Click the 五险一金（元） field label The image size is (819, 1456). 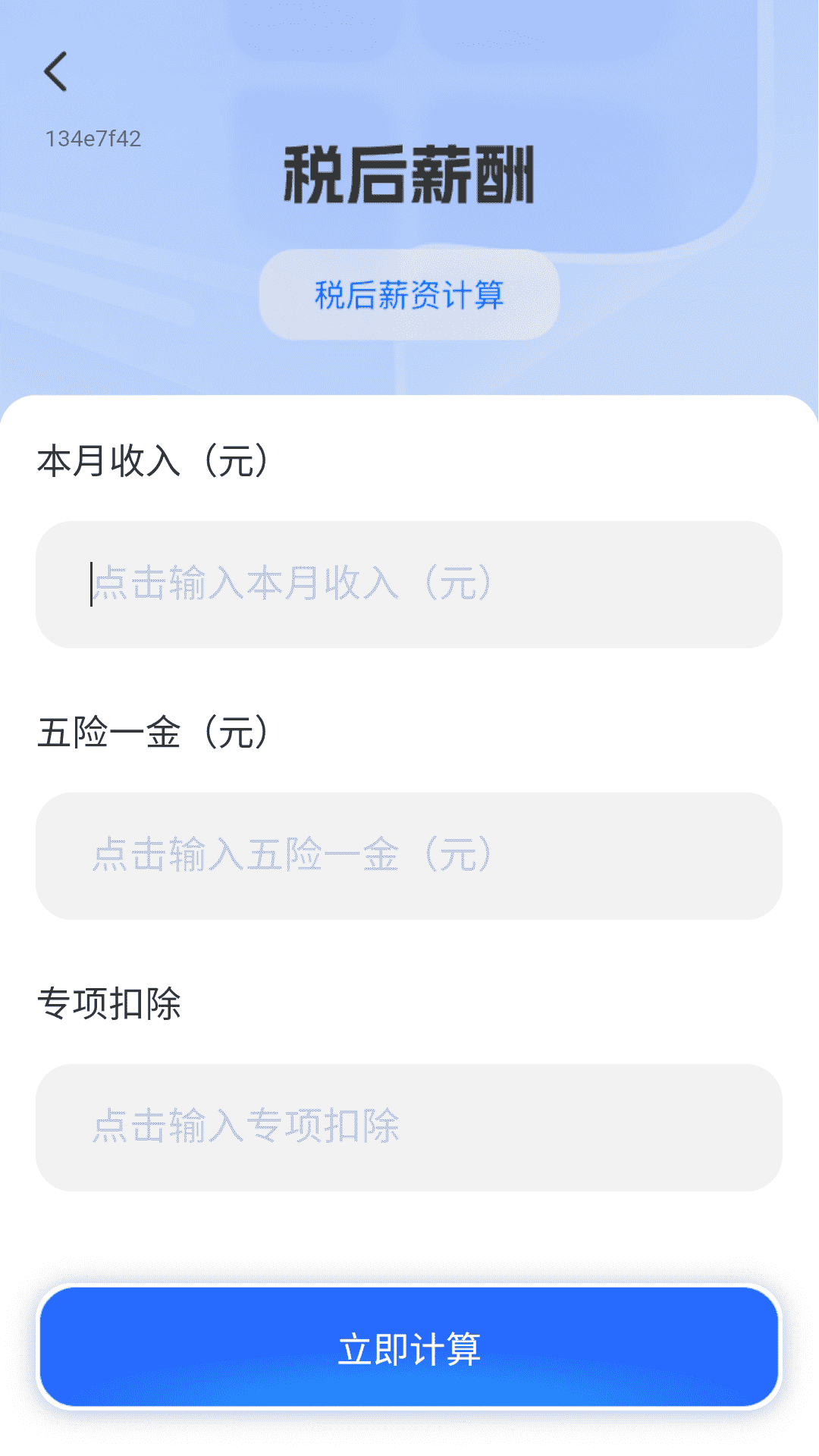pos(153,733)
